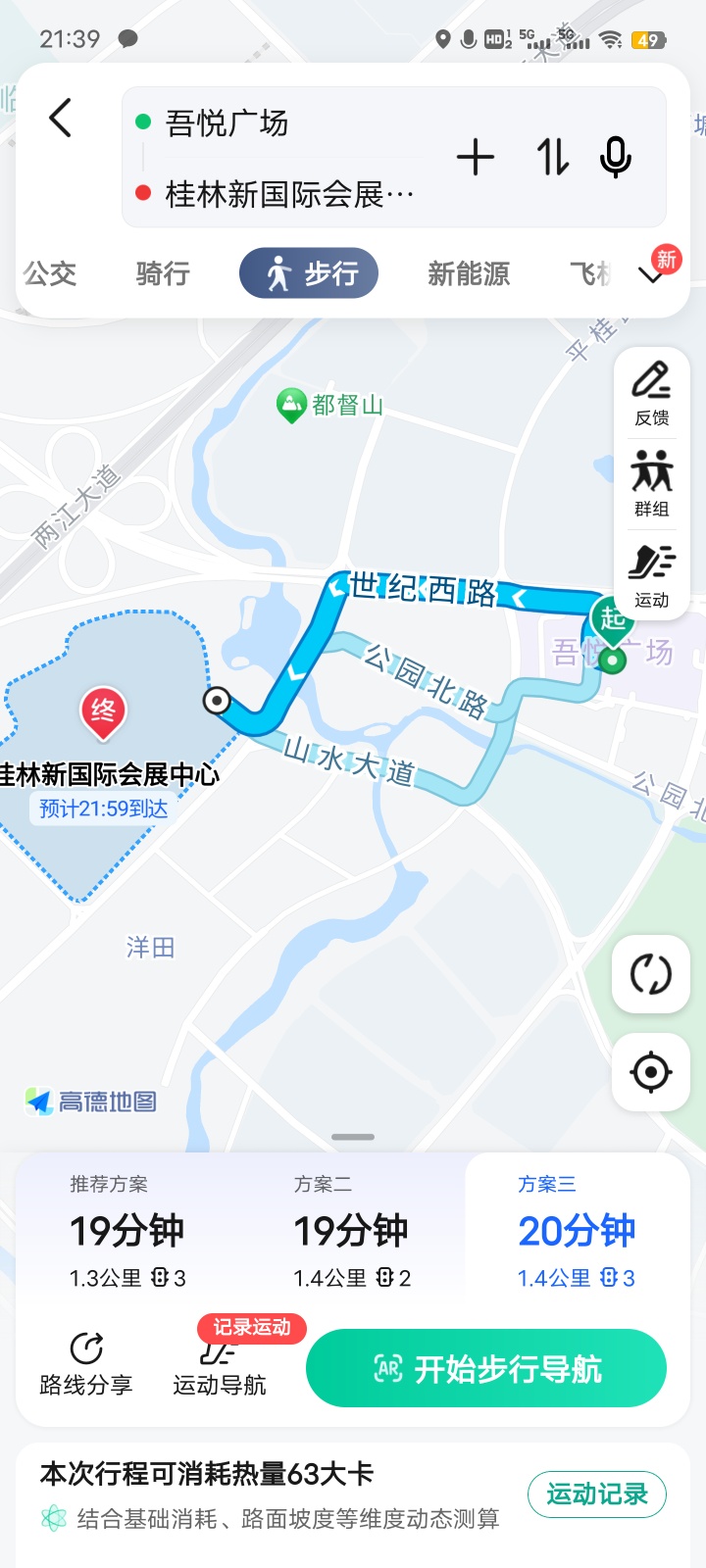Image resolution: width=706 pixels, height=1568 pixels.
Task: Open 反馈 feedback on the map
Action: tap(651, 394)
